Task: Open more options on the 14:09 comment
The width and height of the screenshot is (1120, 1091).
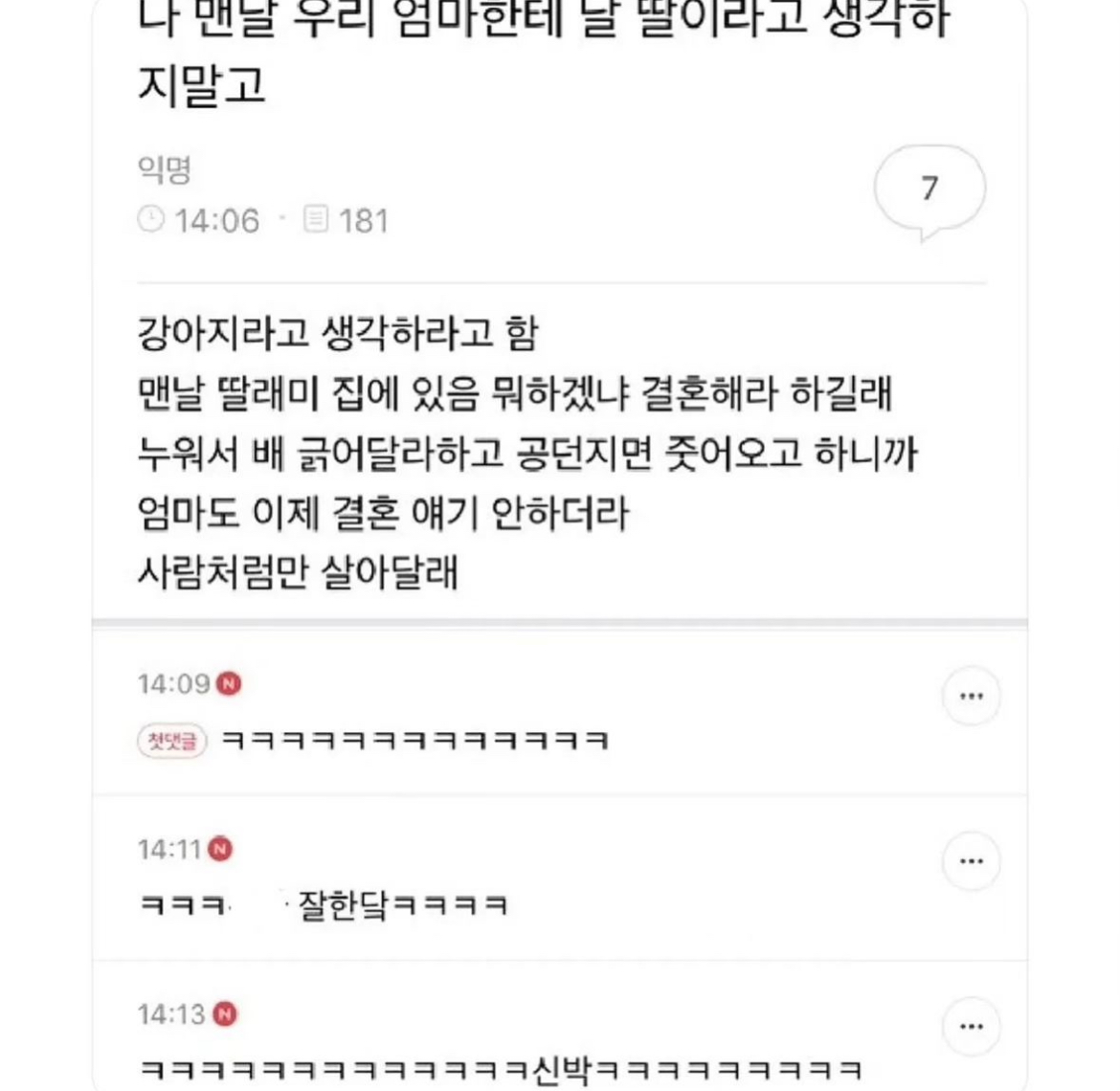Action: pos(971,696)
